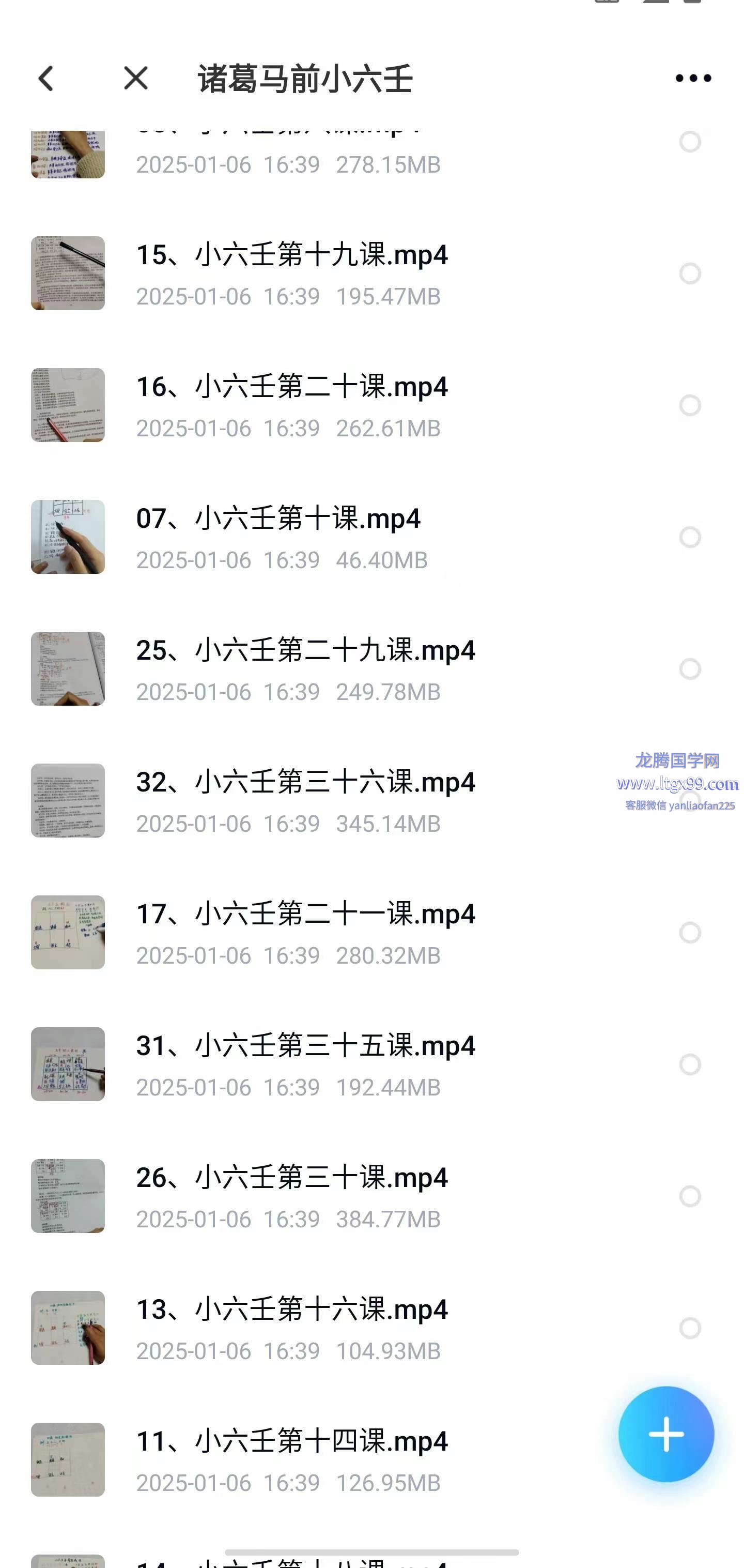
Task: Open the three-dot overflow menu
Action: tap(693, 79)
